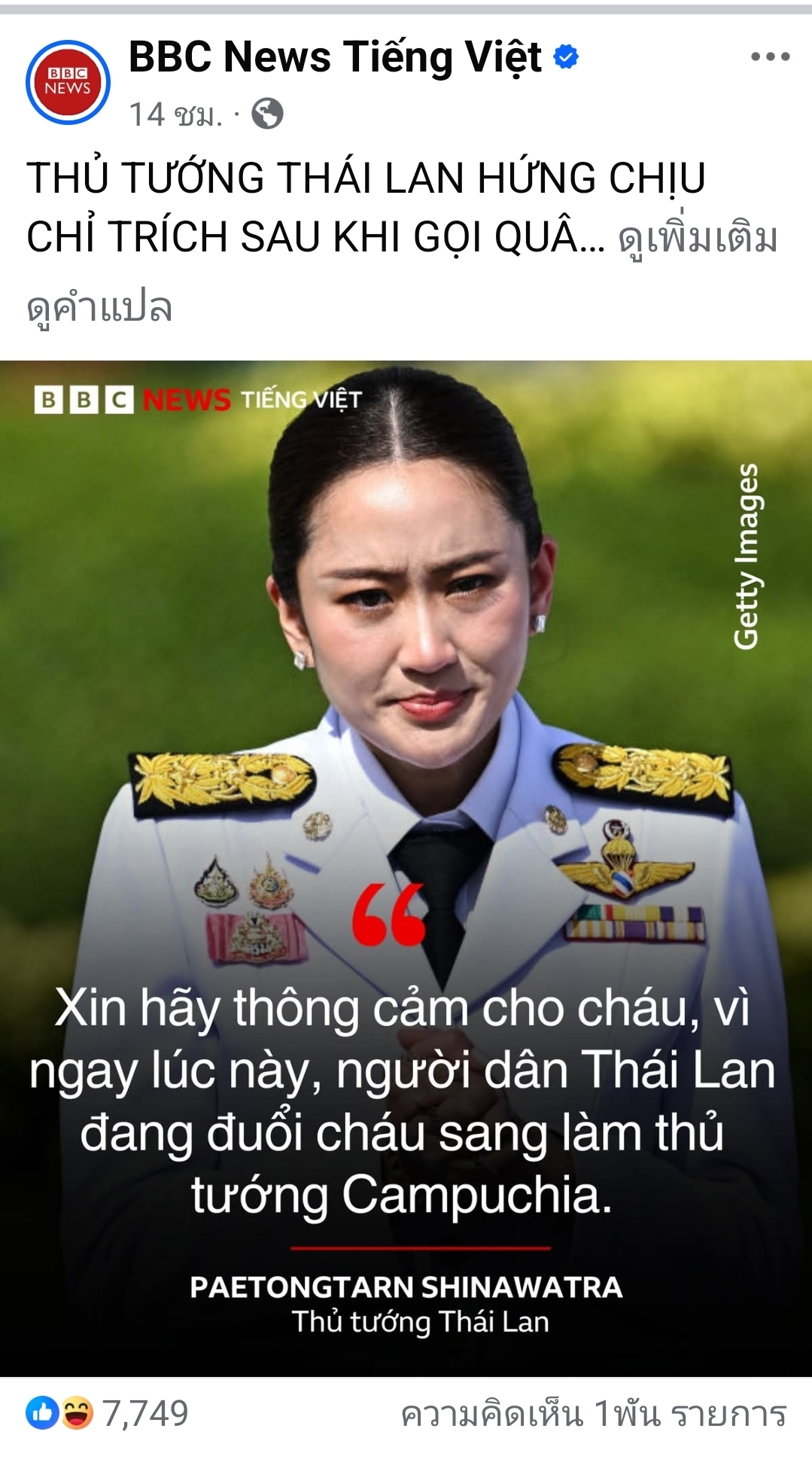Open the post's quote image in full view
Image resolution: width=812 pixels, height=1462 pixels.
click(x=406, y=866)
